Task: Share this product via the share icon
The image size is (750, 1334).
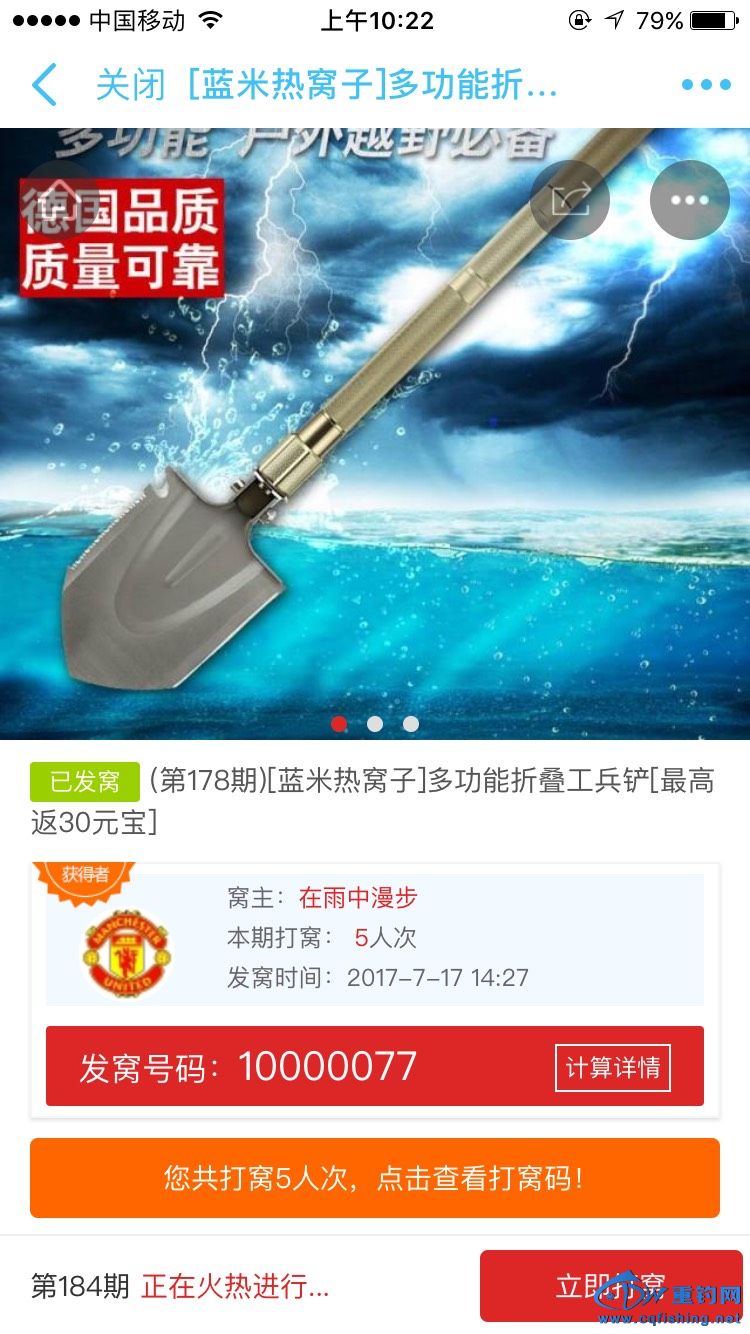Action: pos(570,199)
